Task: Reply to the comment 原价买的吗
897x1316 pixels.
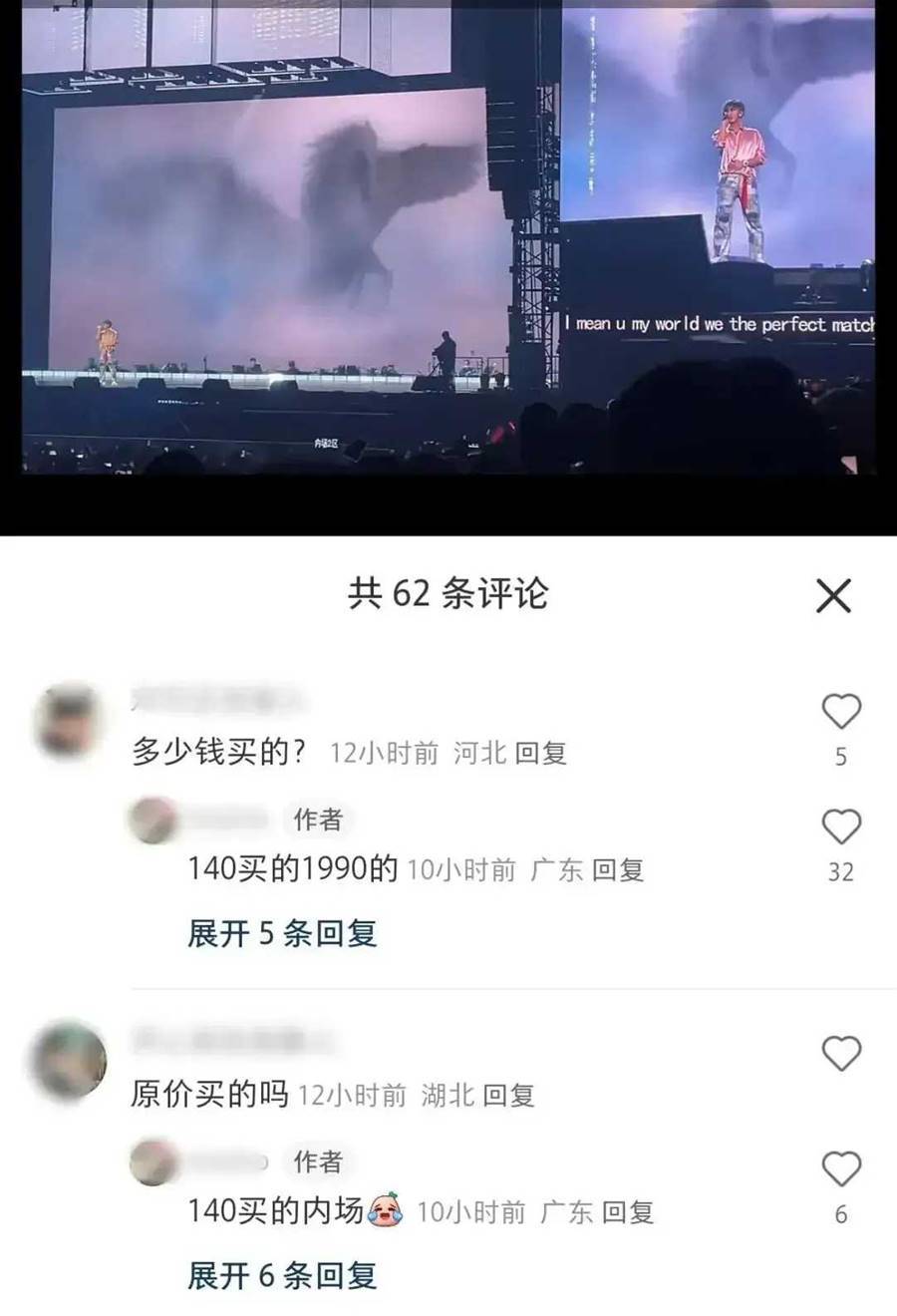Action: 509,1096
